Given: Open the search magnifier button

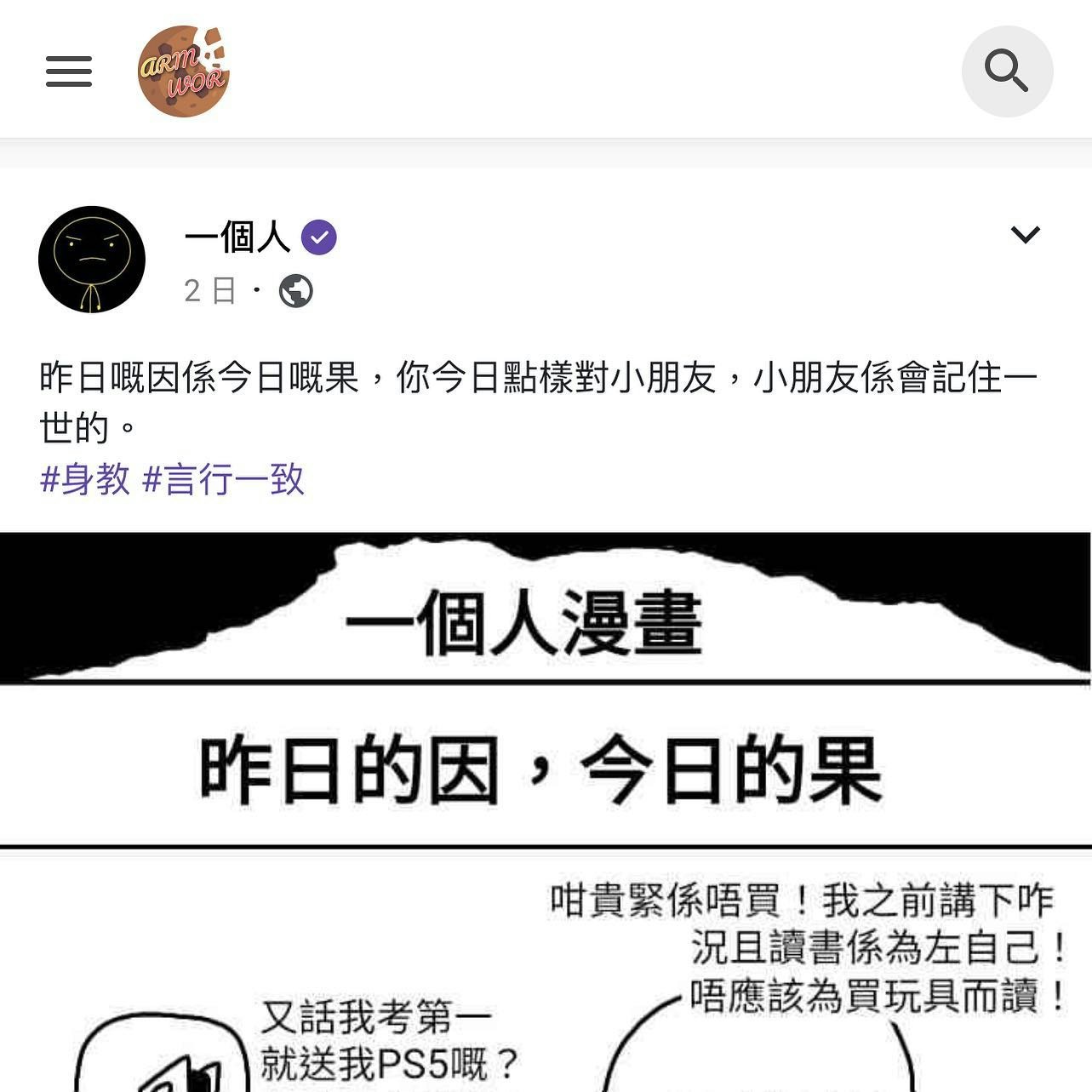Looking at the screenshot, I should 1007,71.
